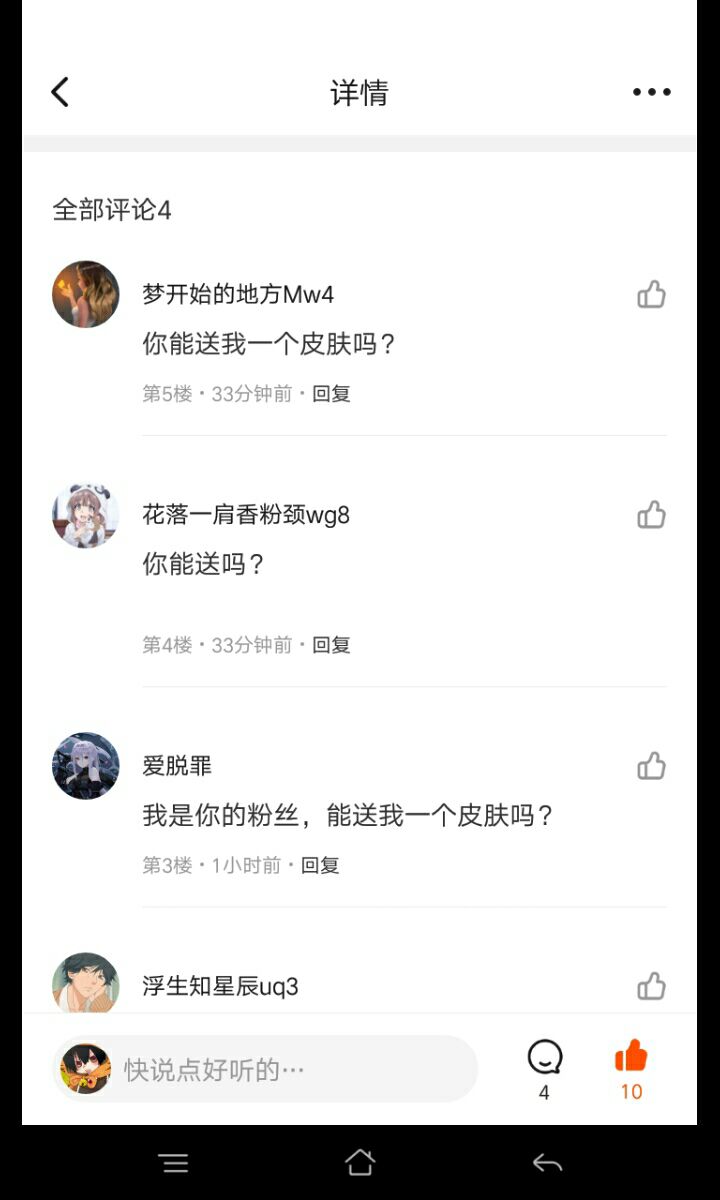Like the comment by 浮生知星辰uq3
The height and width of the screenshot is (1200, 720).
click(x=652, y=987)
